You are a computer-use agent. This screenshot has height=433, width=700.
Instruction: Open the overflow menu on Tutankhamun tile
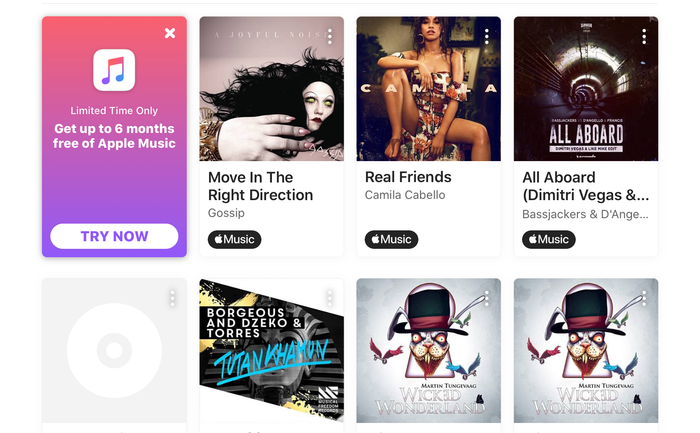329,298
